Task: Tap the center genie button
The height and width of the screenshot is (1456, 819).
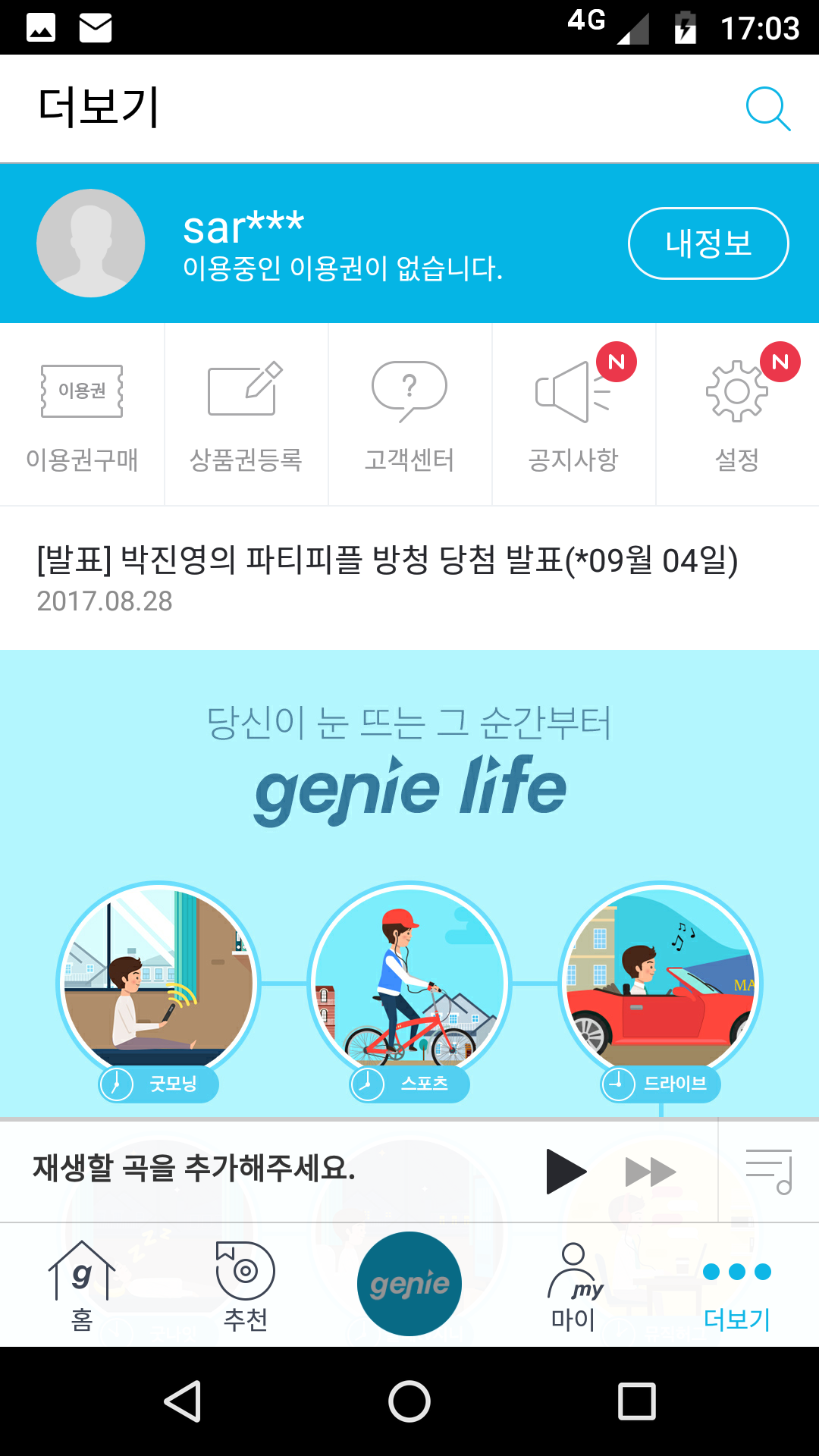Action: coord(409,1284)
